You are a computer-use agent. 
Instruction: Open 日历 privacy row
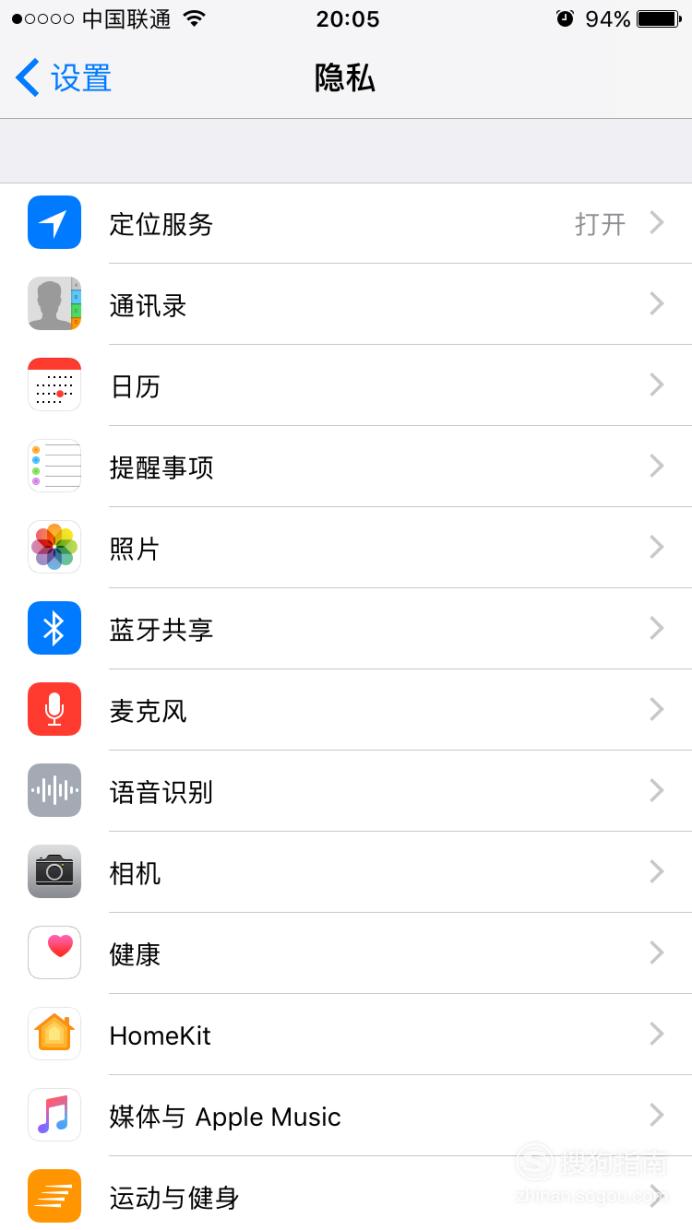point(346,386)
